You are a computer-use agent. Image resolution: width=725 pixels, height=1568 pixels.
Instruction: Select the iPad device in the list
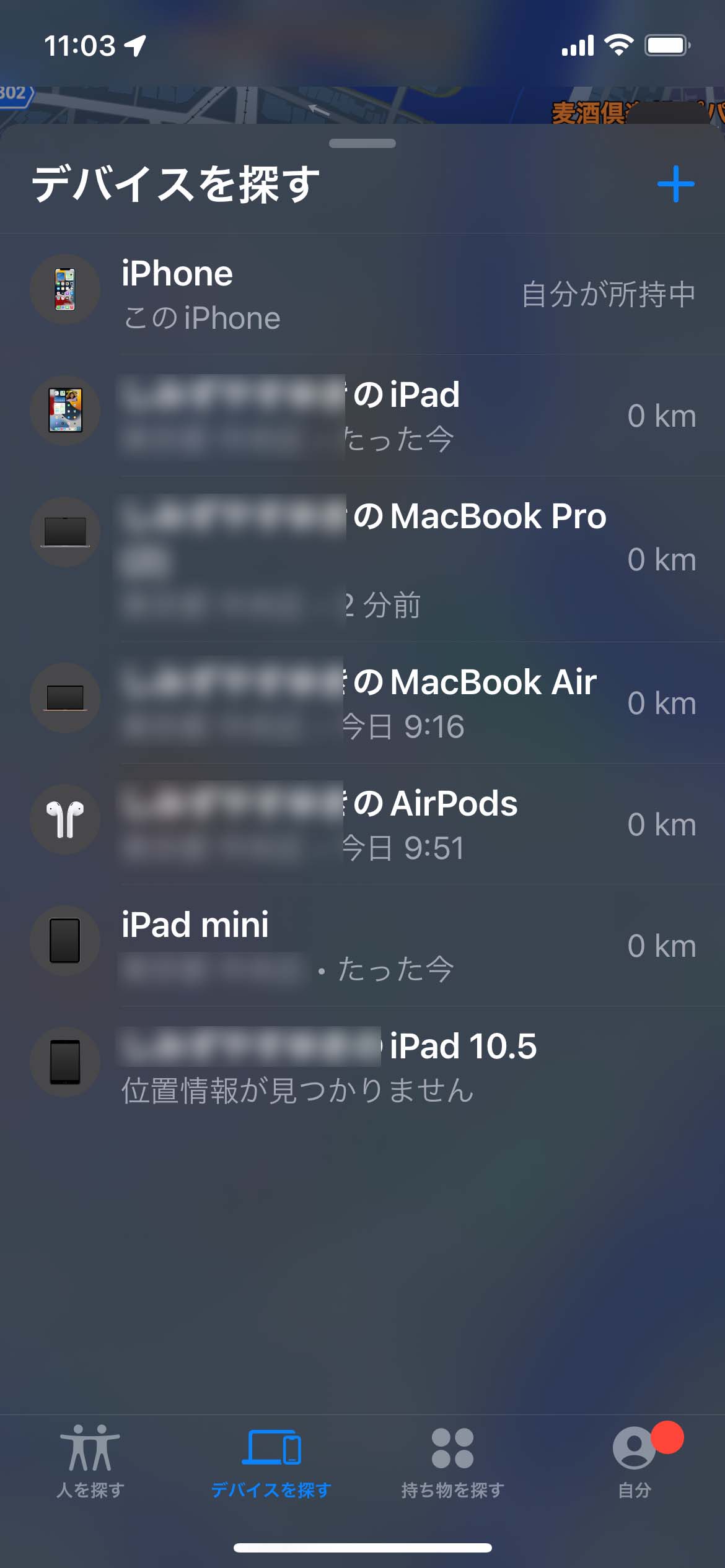[362, 415]
